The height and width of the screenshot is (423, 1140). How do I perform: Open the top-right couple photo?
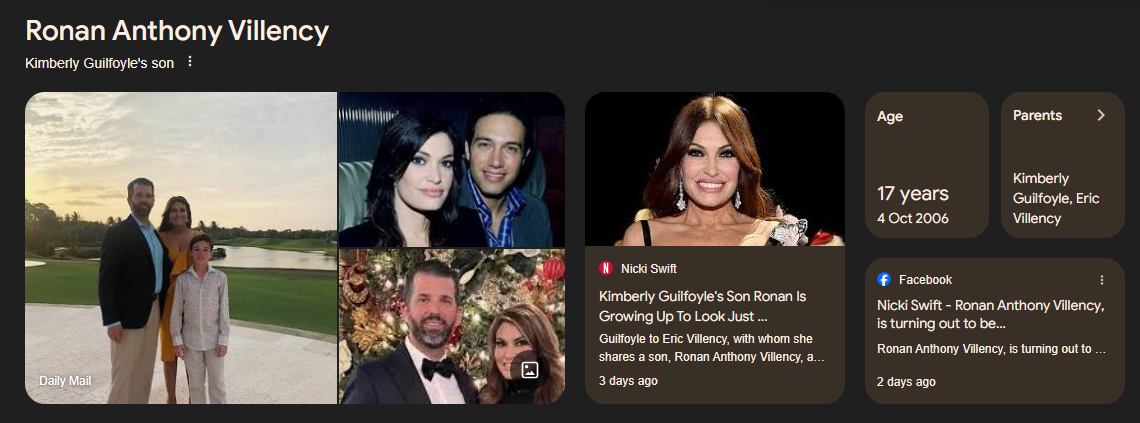(x=451, y=169)
